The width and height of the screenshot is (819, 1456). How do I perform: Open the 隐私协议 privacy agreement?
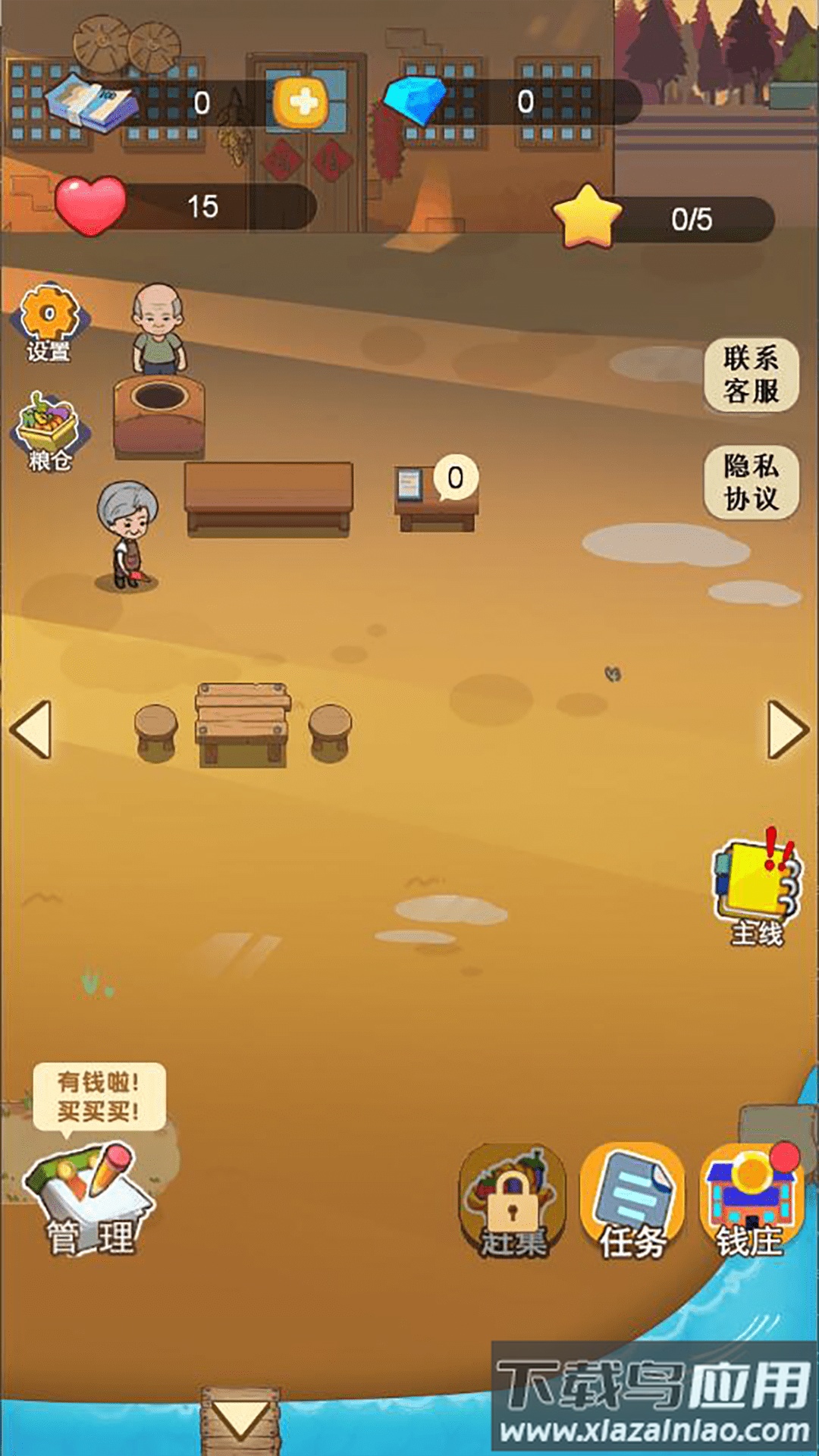[x=751, y=482]
